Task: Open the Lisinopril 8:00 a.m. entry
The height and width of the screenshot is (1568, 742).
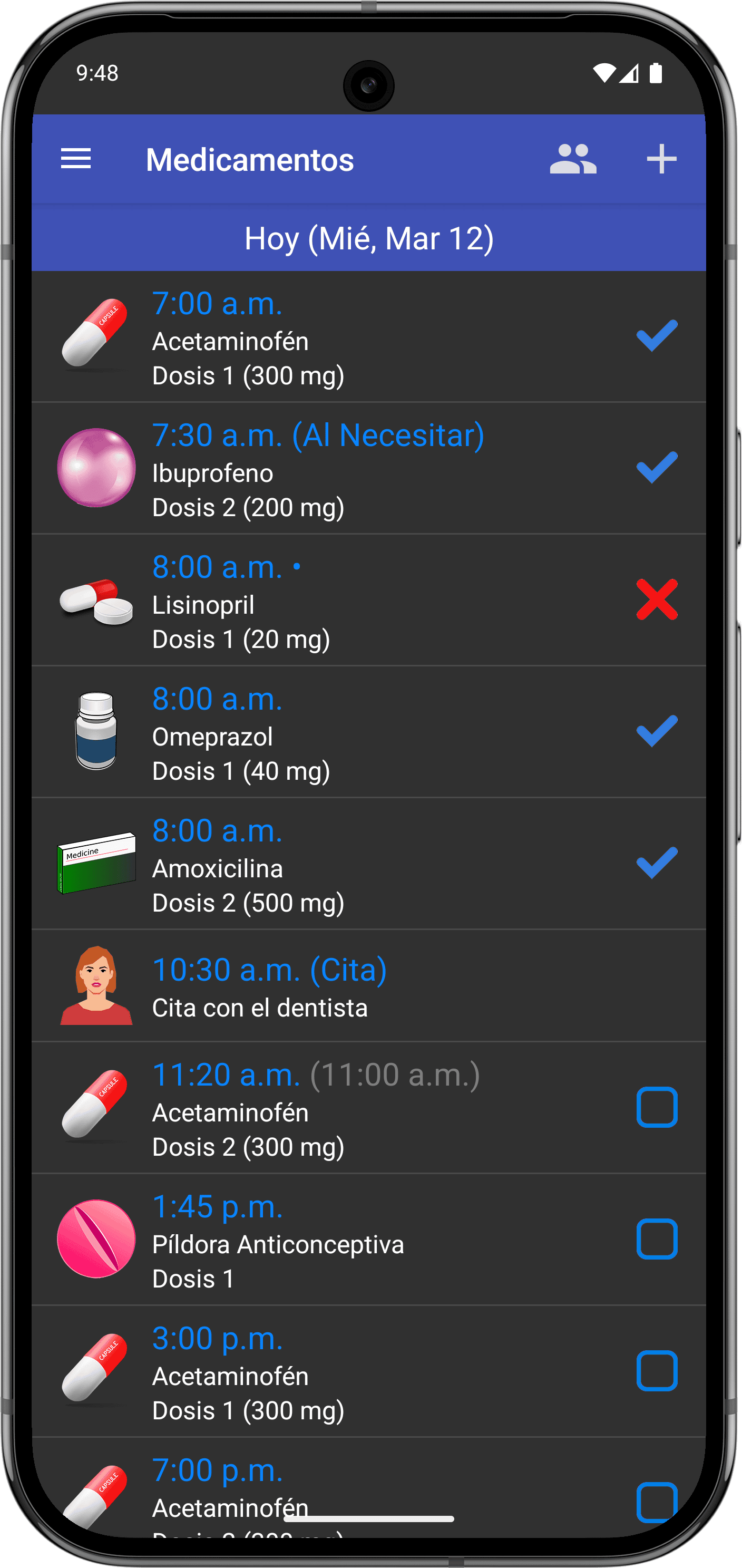Action: (368, 600)
